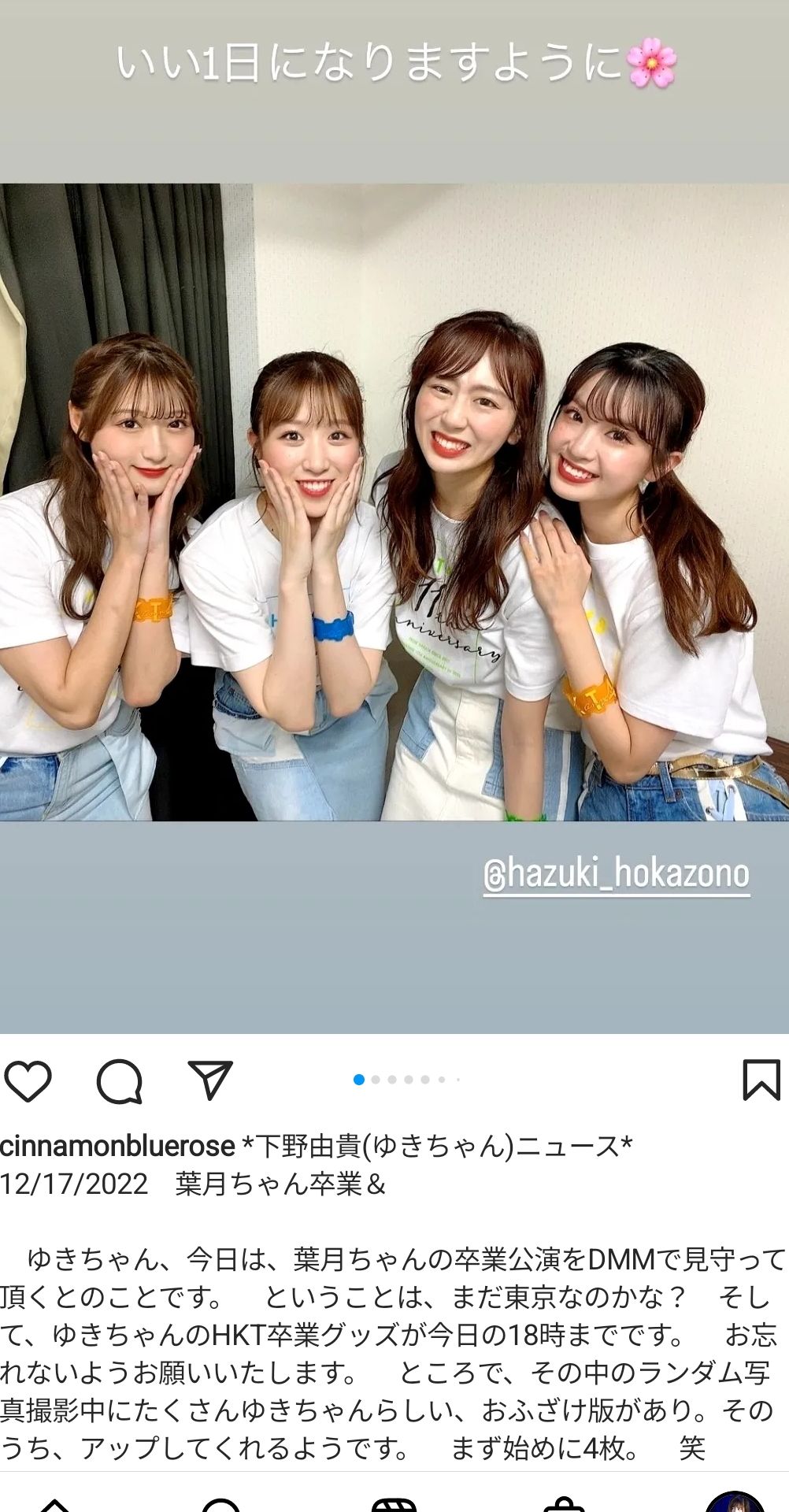Viewport: 789px width, 1512px height.
Task: Go to the Home feed tab
Action: (x=54, y=1503)
